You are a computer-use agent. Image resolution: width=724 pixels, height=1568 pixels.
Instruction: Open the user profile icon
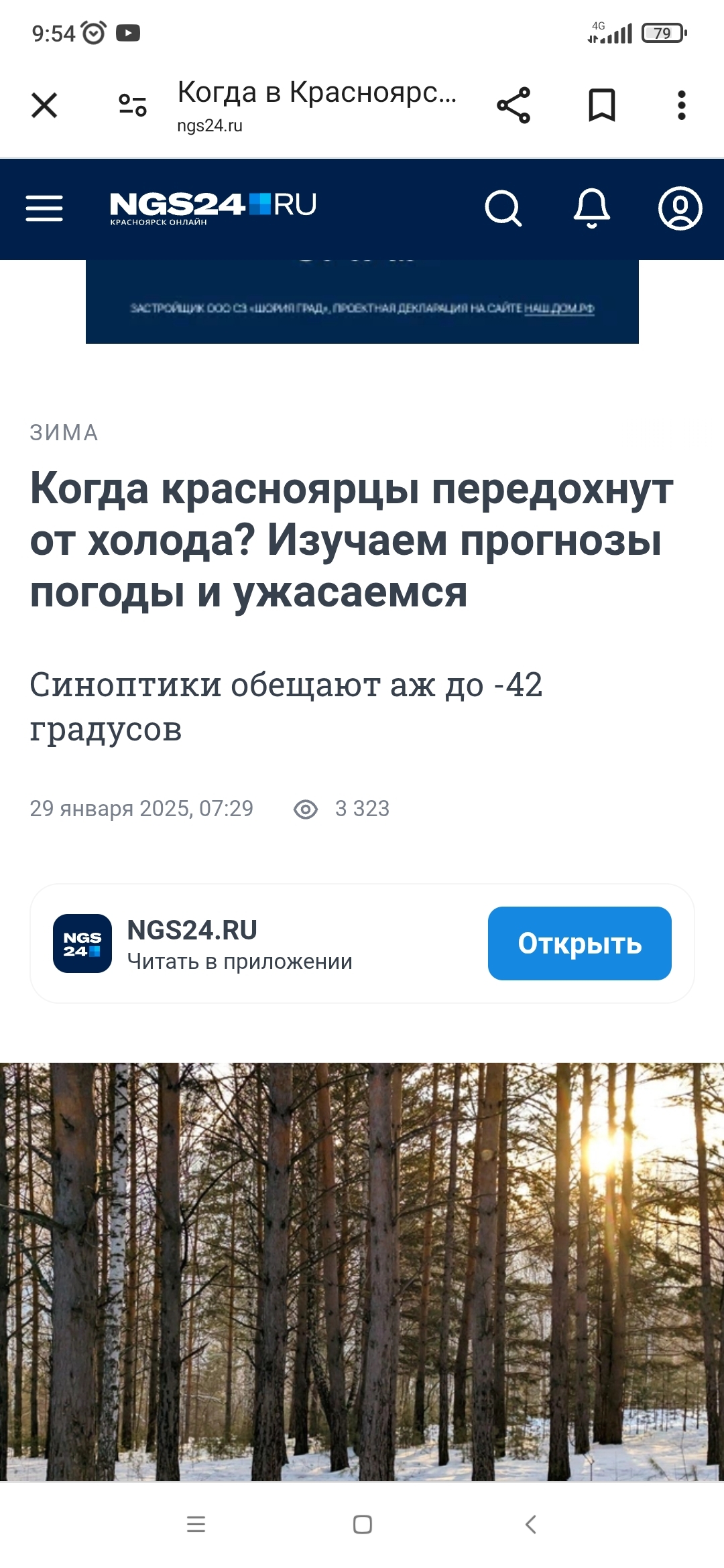[680, 208]
